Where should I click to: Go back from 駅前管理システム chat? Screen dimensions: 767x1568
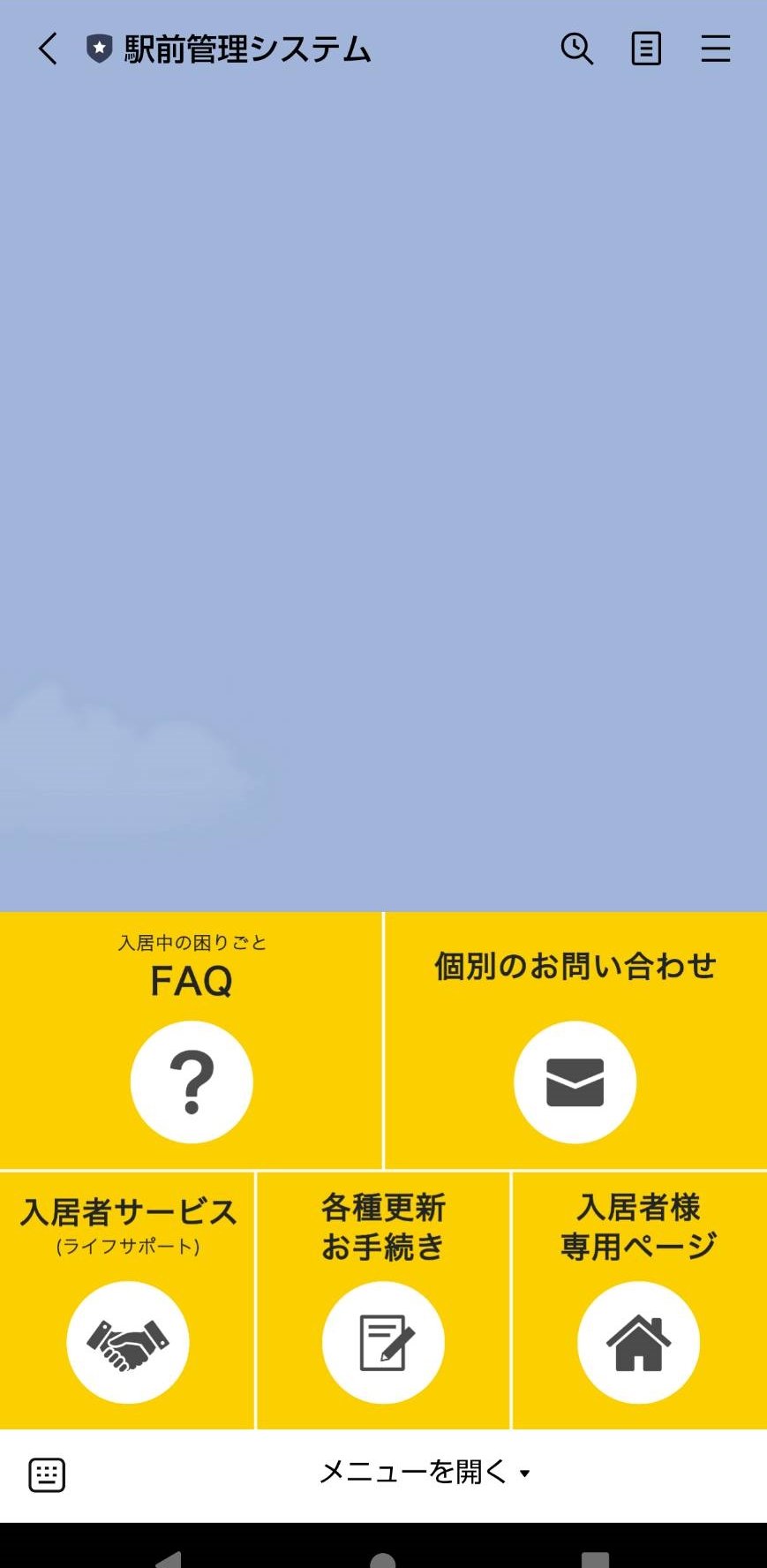pos(48,49)
